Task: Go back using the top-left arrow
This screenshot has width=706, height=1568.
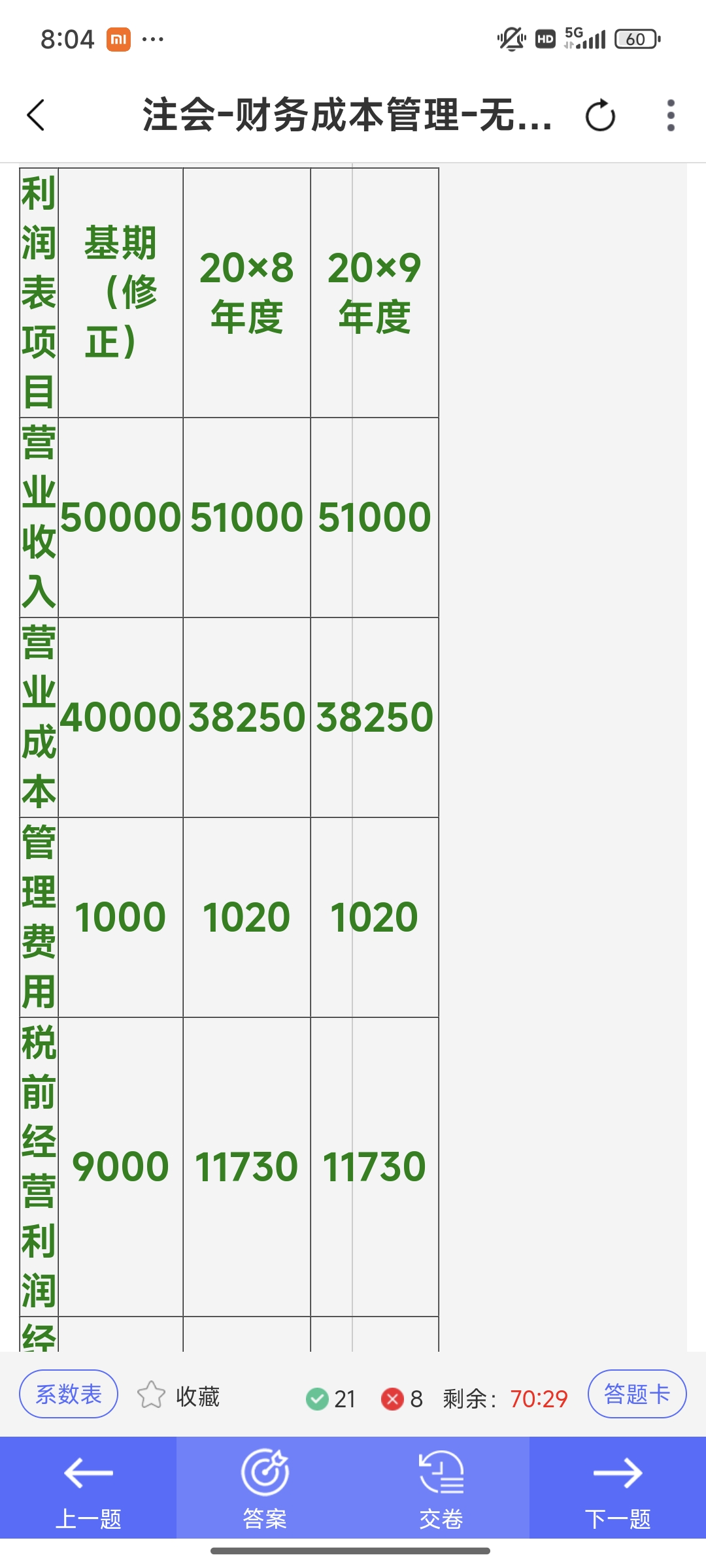Action: point(36,116)
